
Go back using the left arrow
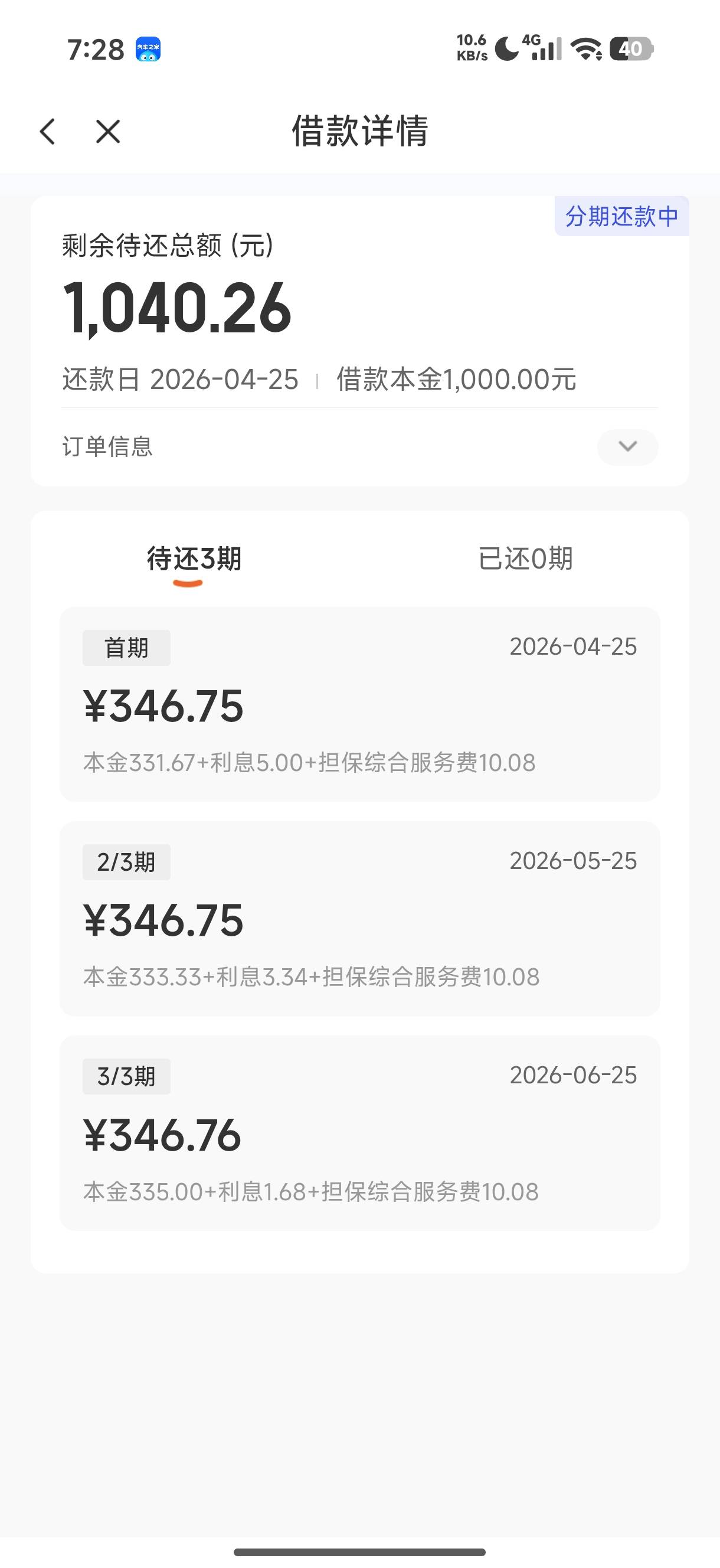click(x=47, y=132)
